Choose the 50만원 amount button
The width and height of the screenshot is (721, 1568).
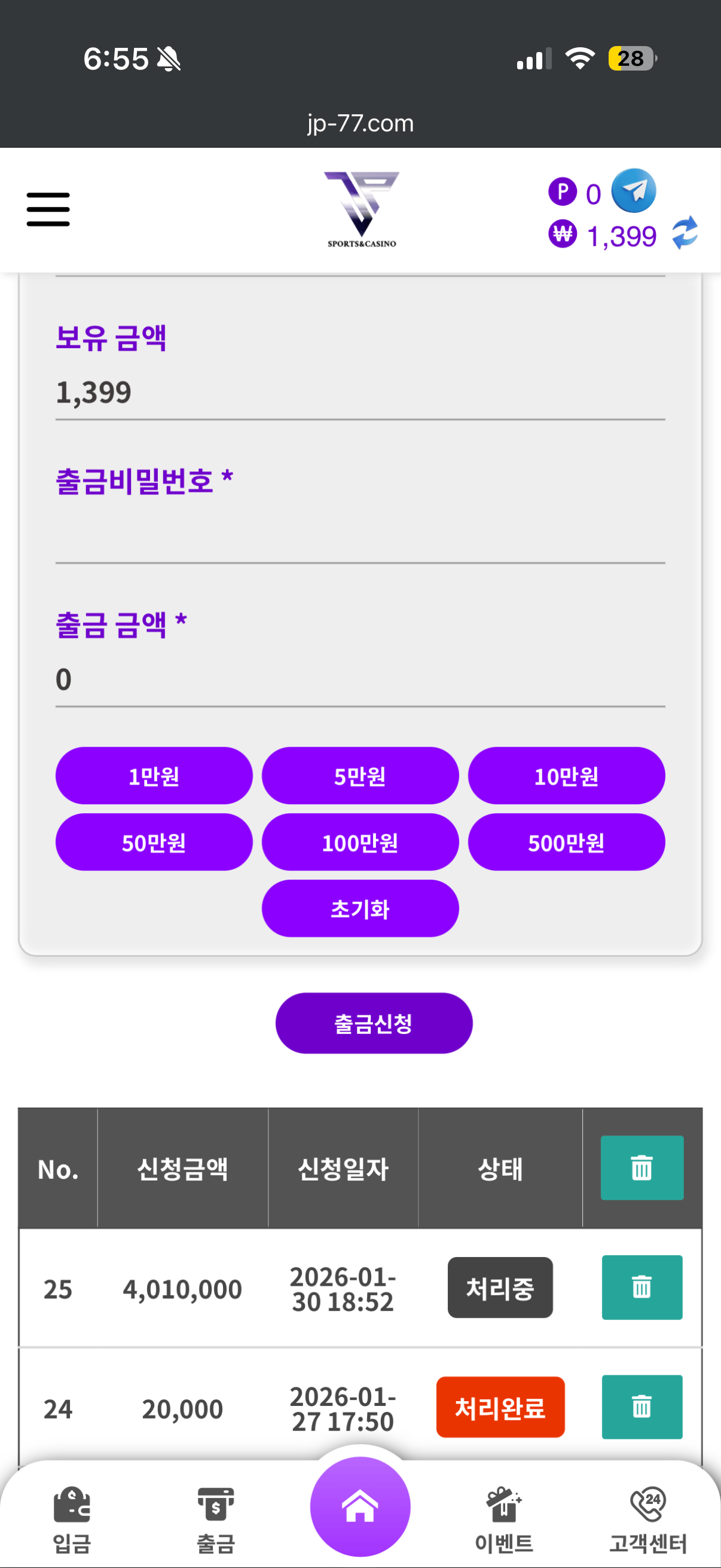[154, 842]
